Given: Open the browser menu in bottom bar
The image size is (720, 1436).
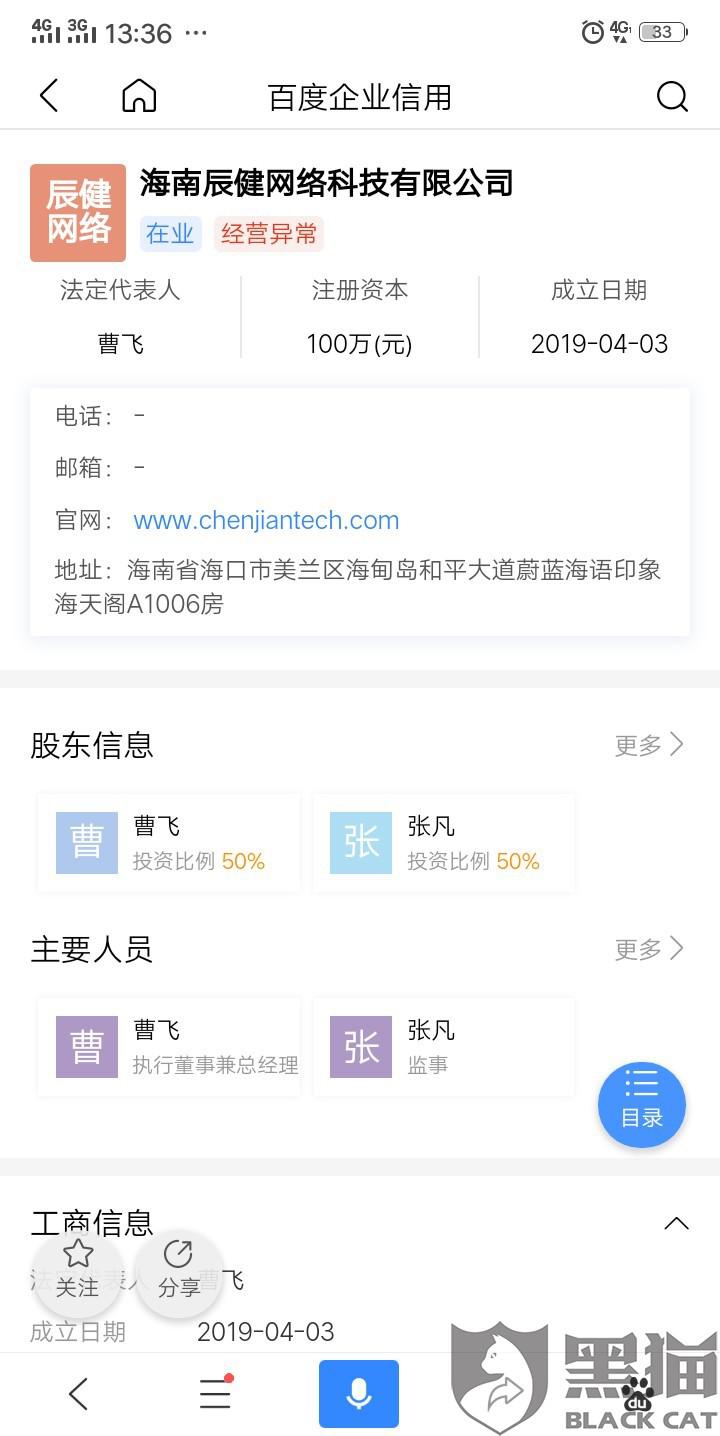Looking at the screenshot, I should [216, 1394].
